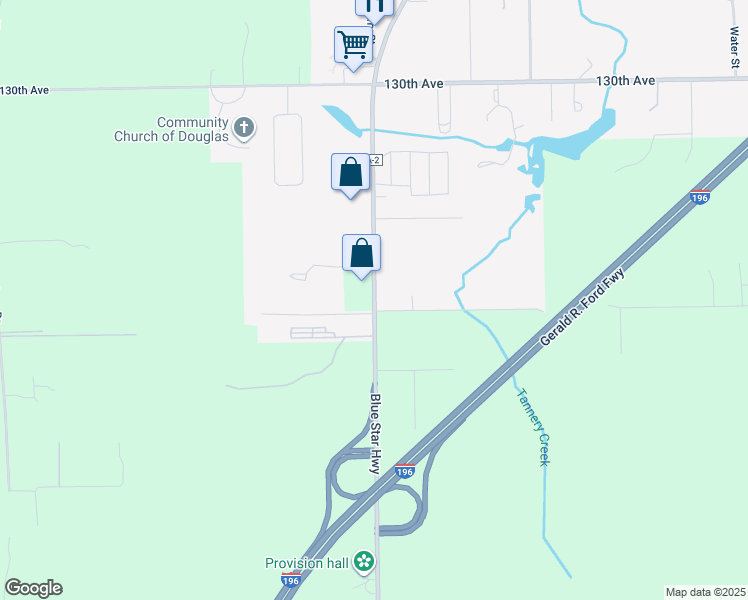Open the Provision hall place marker

click(364, 563)
